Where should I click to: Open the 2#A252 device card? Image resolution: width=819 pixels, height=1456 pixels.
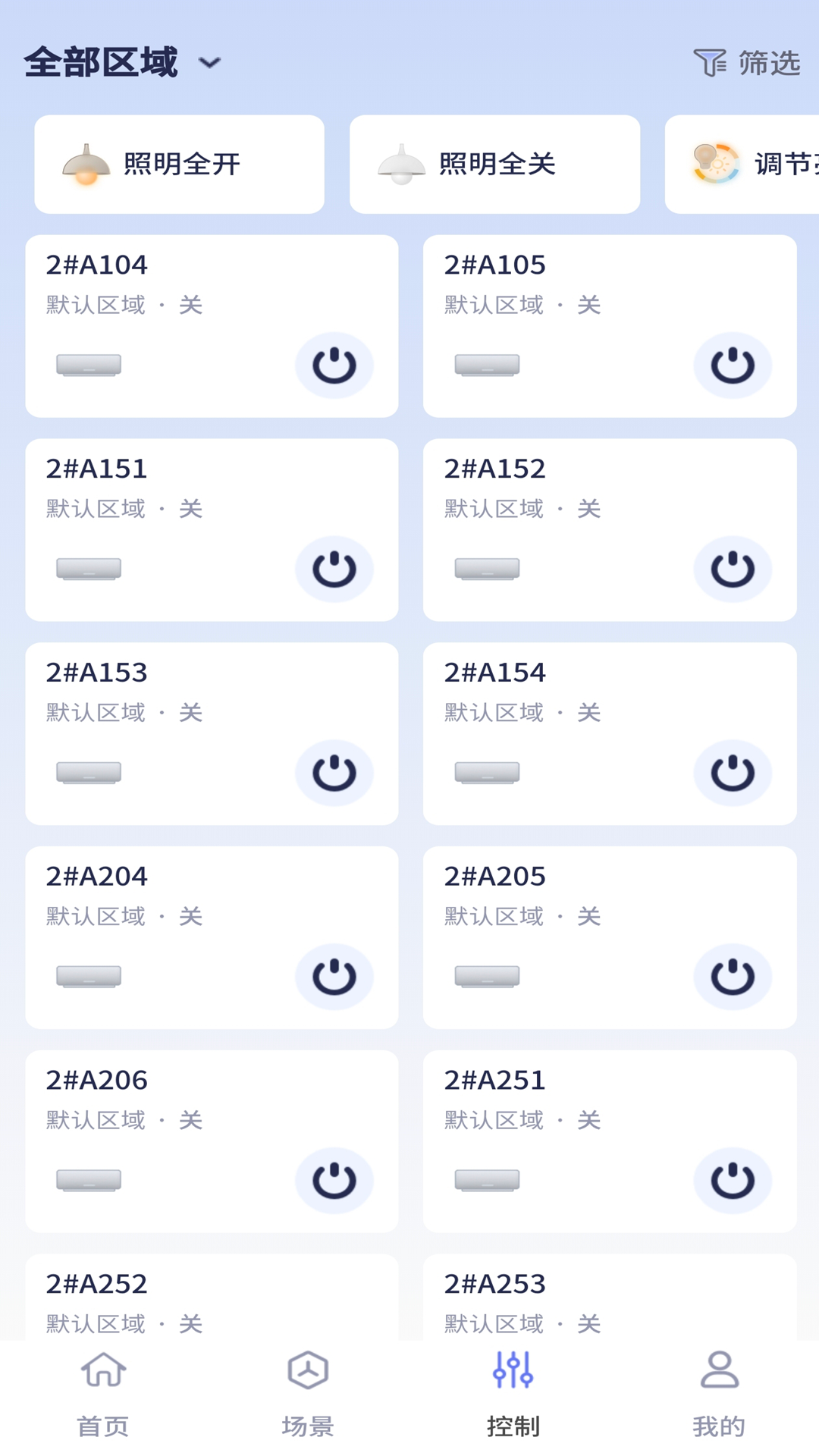(212, 1298)
